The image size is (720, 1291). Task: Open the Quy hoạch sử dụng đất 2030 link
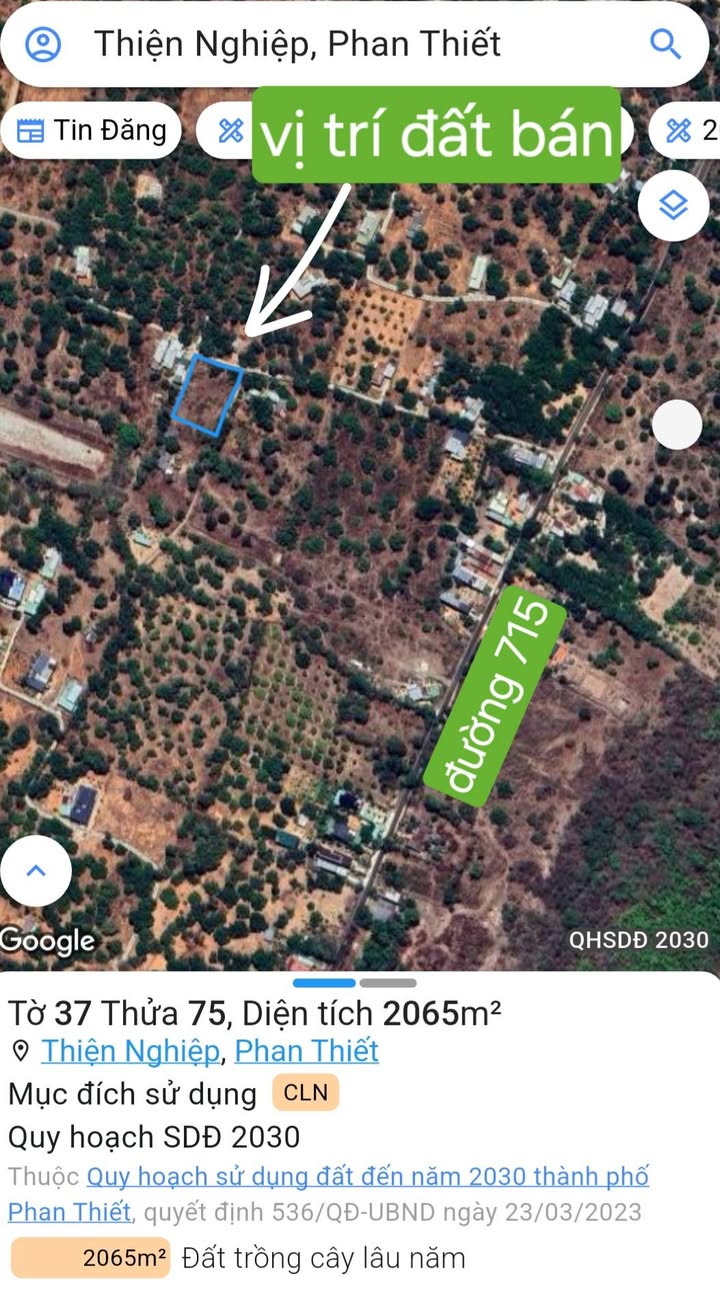coord(368,1176)
